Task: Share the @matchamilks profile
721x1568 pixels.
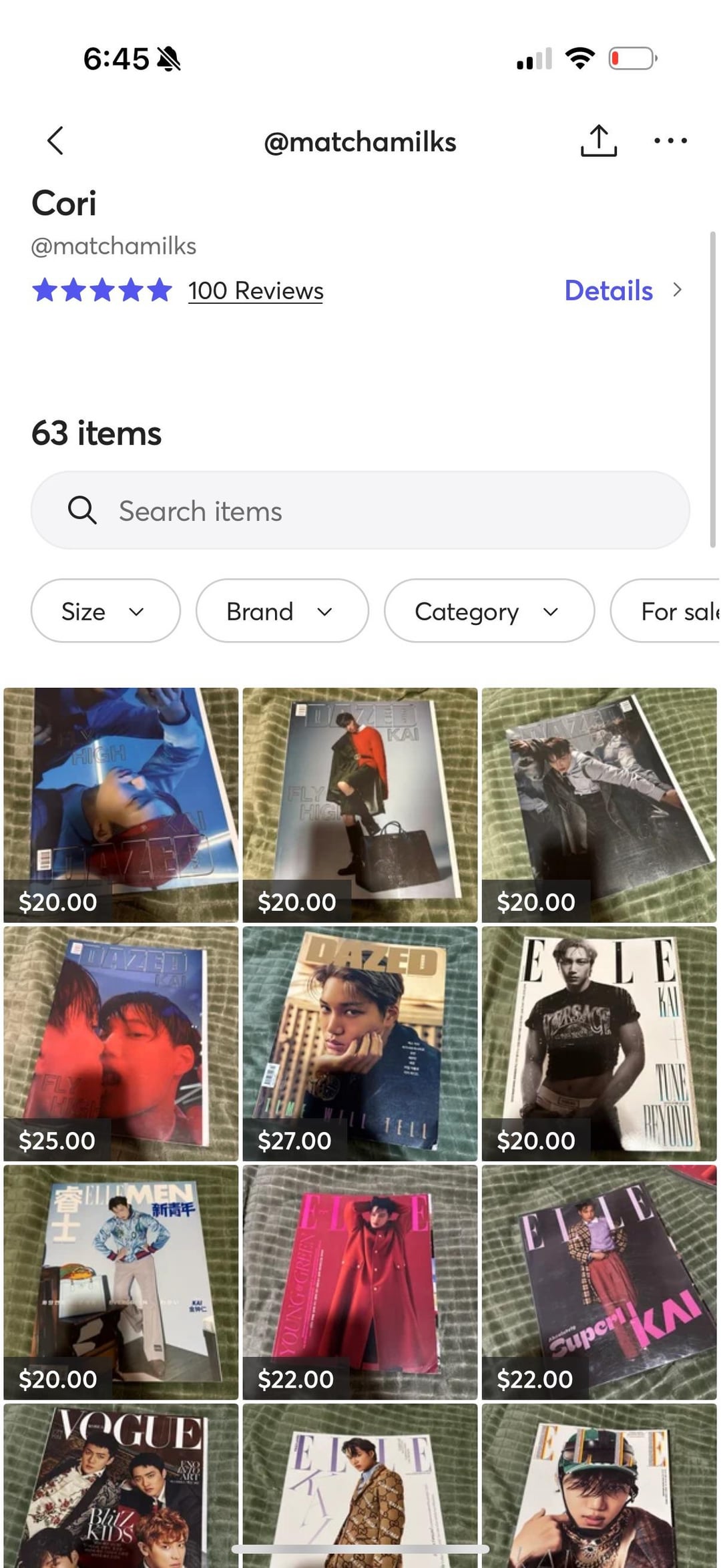Action: click(598, 141)
